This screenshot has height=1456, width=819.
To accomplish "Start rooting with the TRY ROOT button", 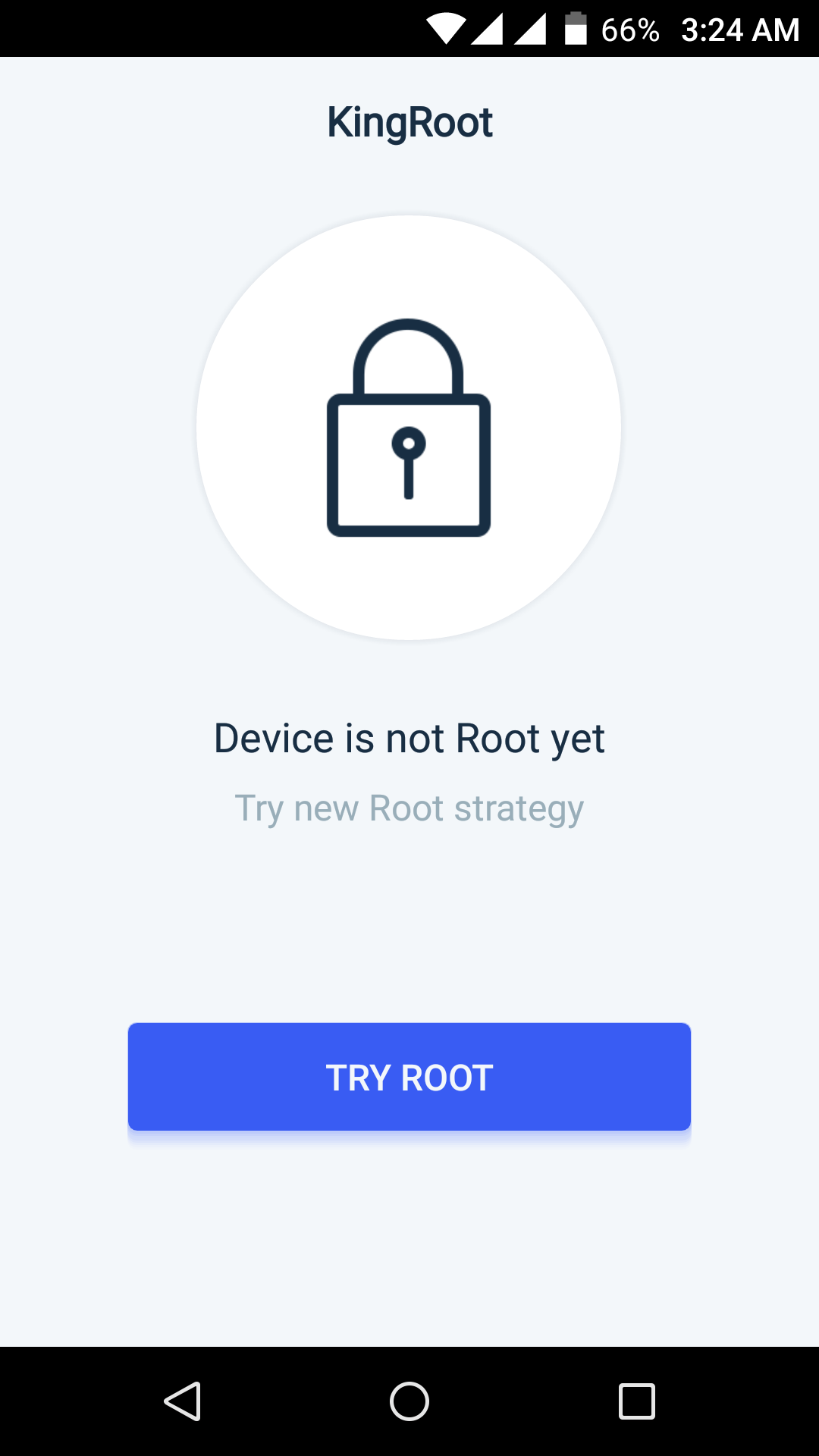I will [x=409, y=1077].
